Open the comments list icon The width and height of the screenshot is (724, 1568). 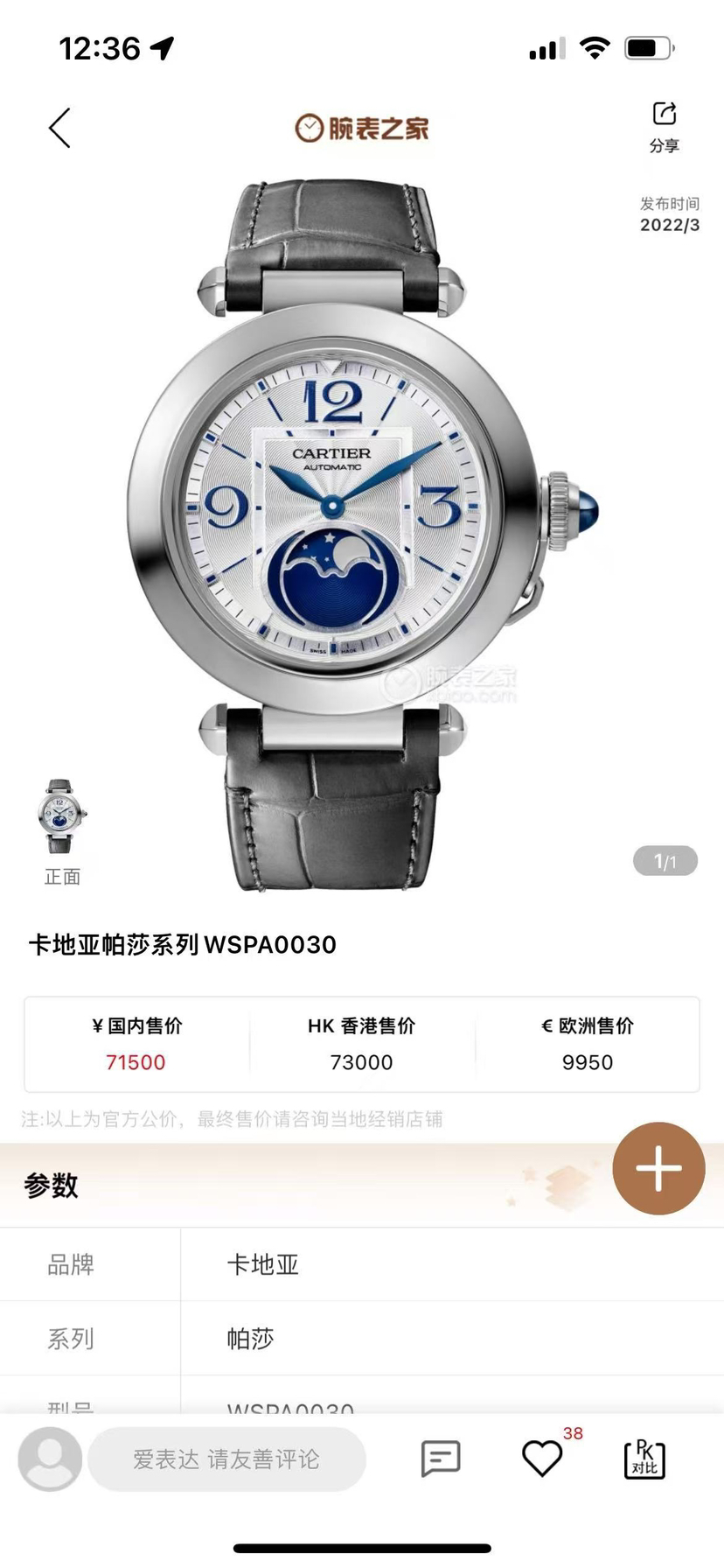440,1459
